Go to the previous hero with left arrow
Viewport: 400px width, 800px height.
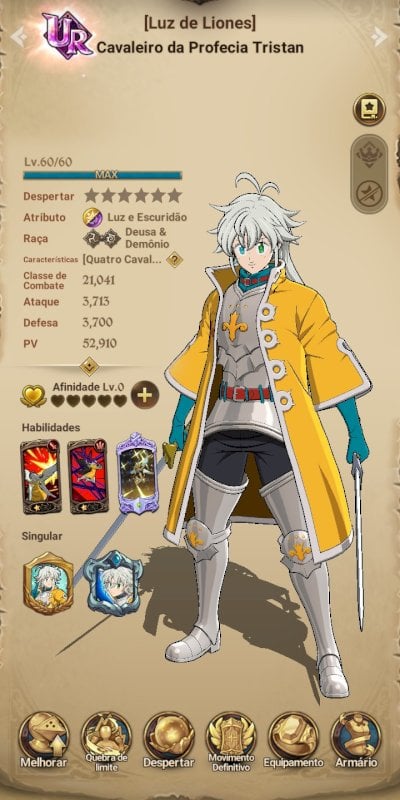18,37
